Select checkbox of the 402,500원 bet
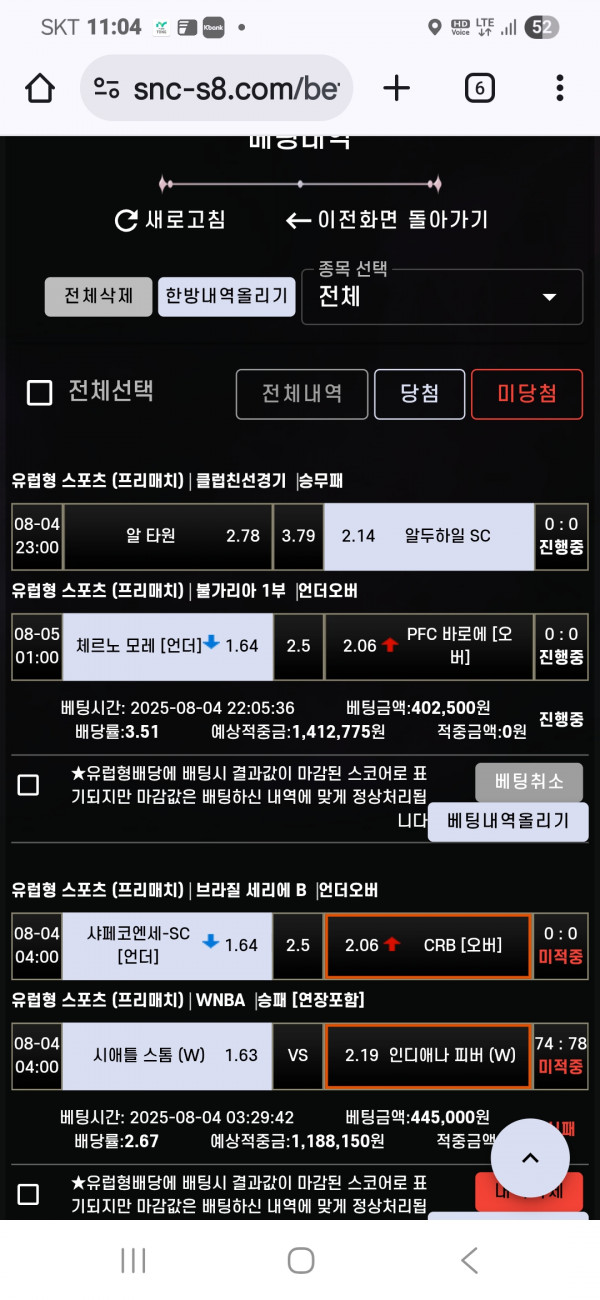This screenshot has height=1300, width=600. [x=29, y=785]
